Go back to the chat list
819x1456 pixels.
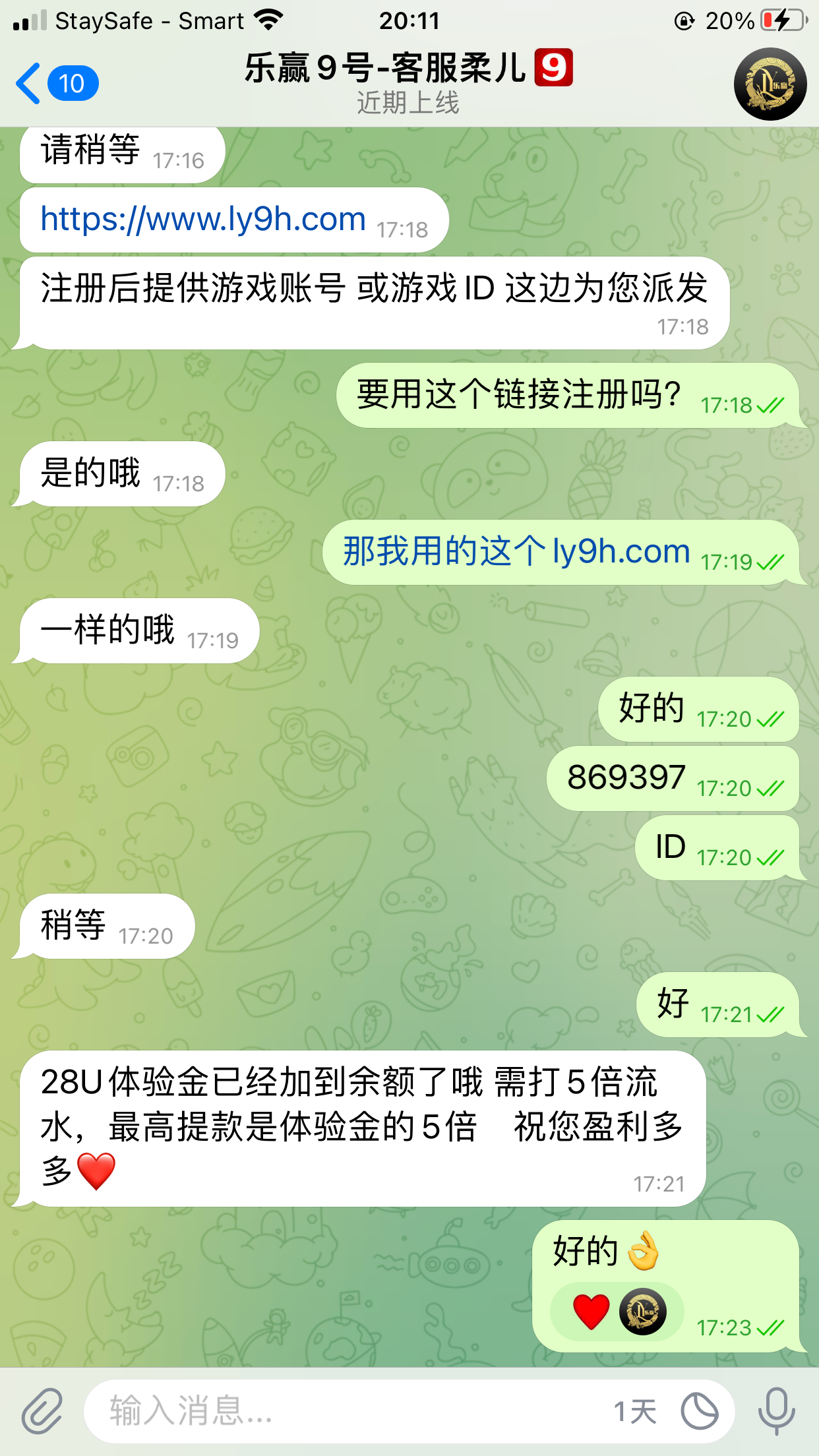click(x=56, y=84)
